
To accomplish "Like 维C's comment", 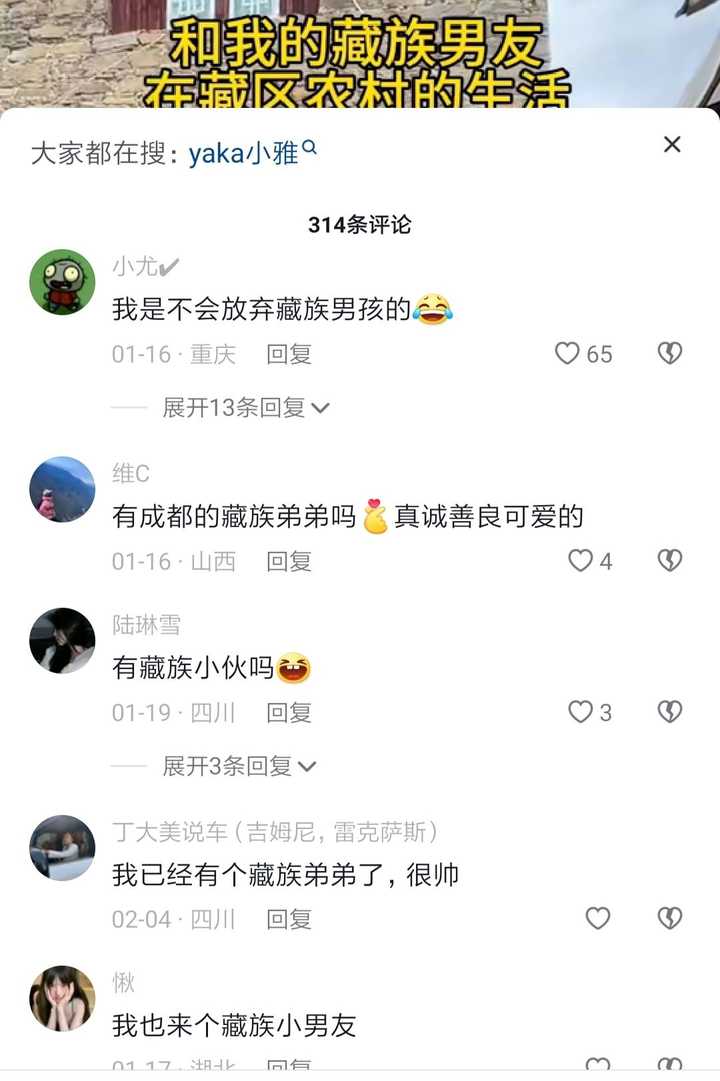I will [580, 562].
